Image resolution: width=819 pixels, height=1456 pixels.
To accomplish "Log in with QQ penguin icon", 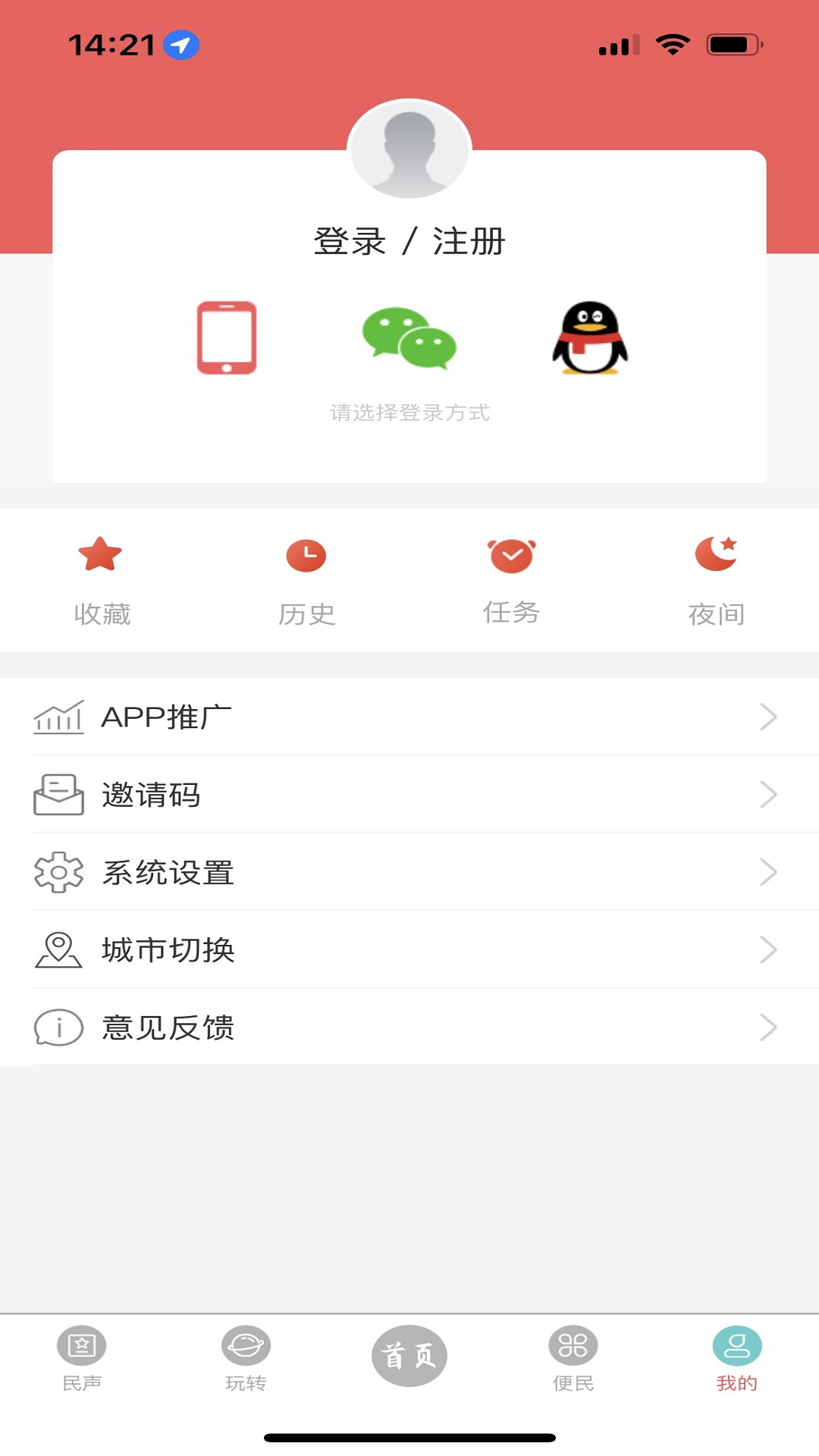I will click(590, 338).
